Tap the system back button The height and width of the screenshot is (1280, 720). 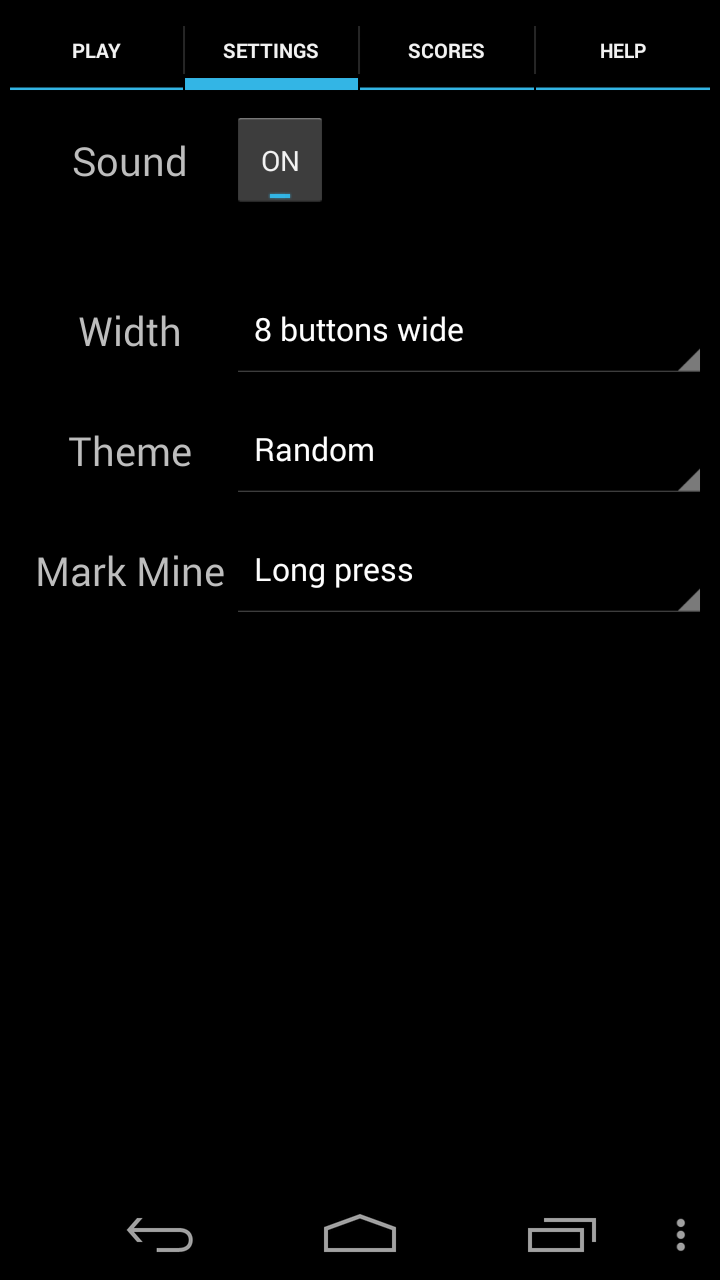pyautogui.click(x=160, y=1235)
